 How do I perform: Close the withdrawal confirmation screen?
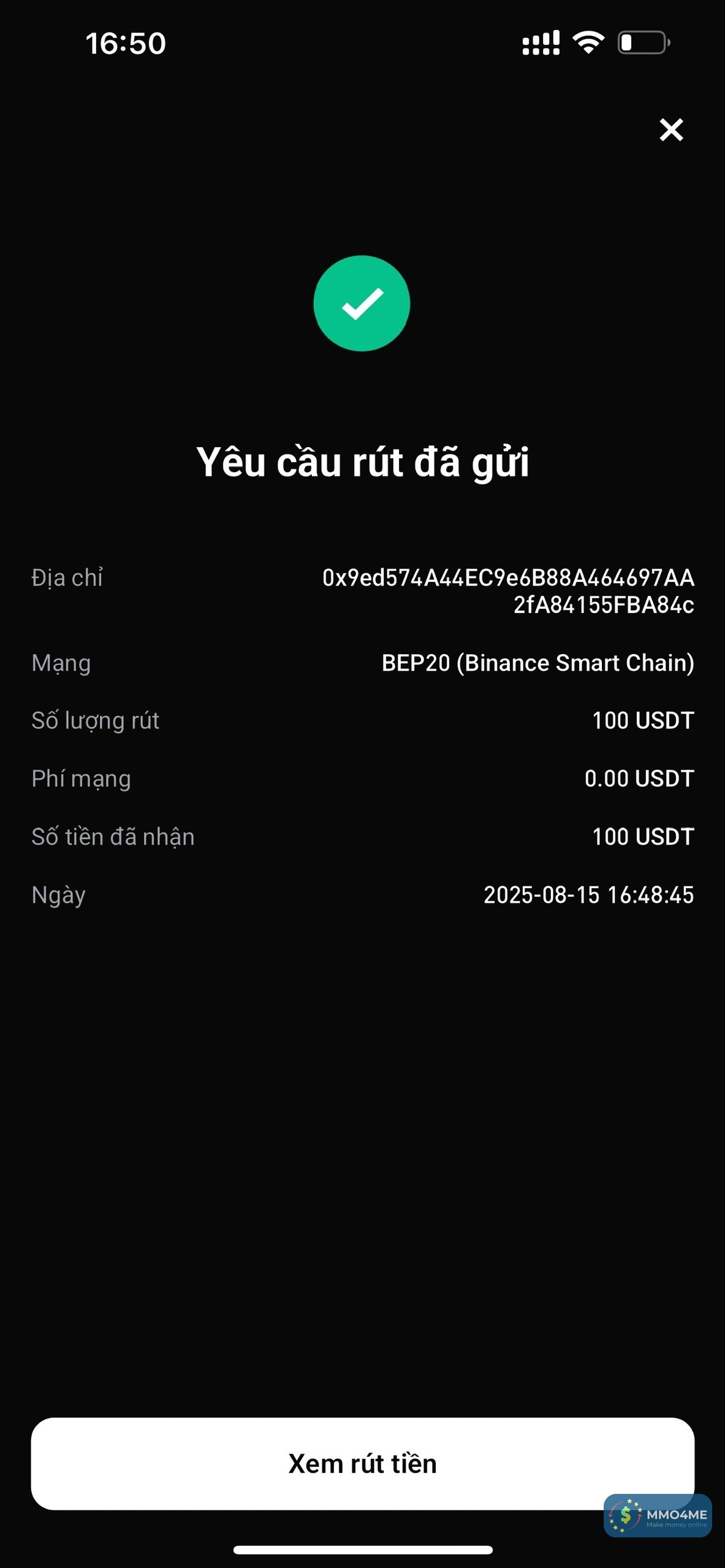(671, 130)
